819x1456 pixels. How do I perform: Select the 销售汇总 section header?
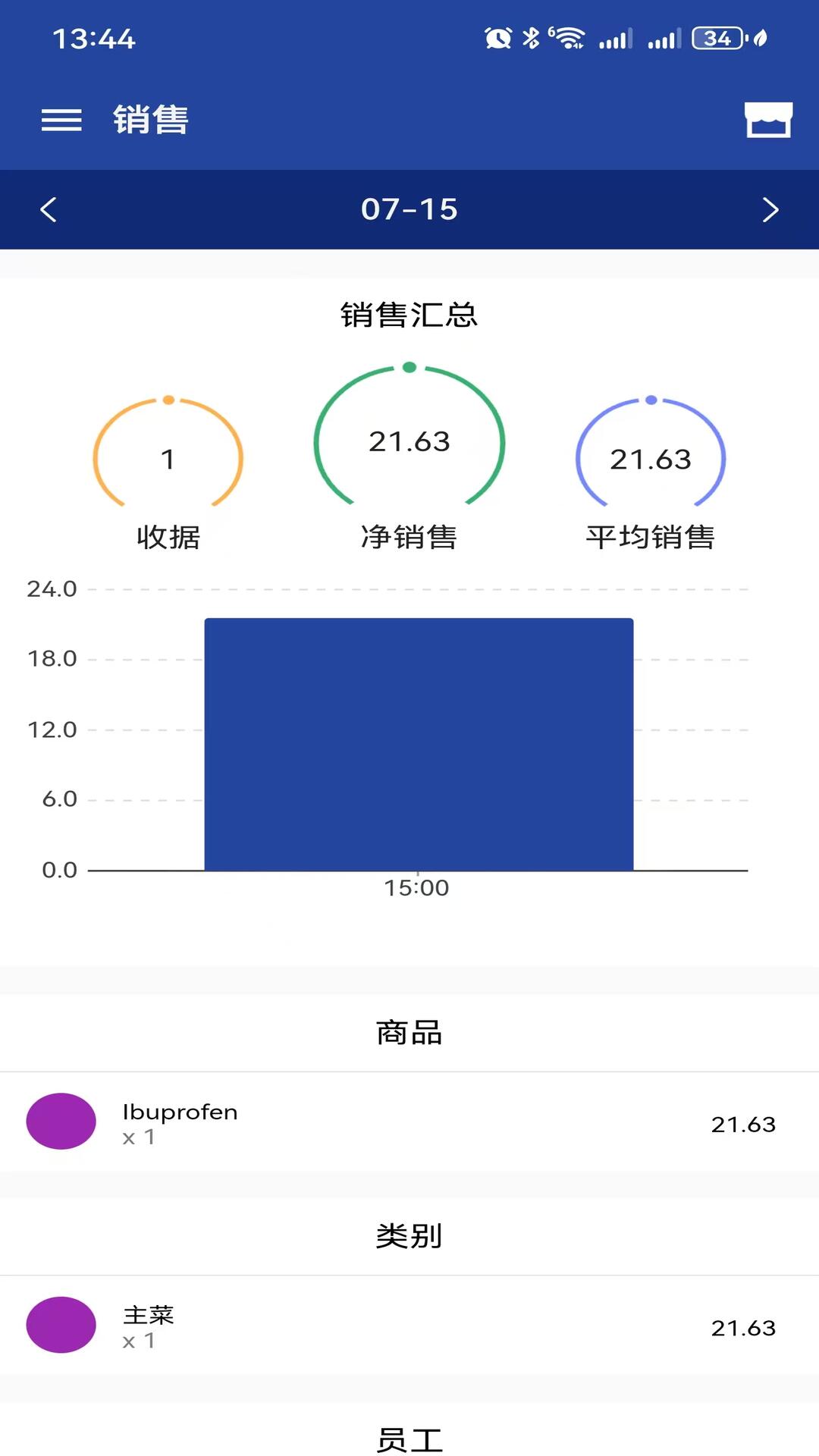click(x=409, y=315)
